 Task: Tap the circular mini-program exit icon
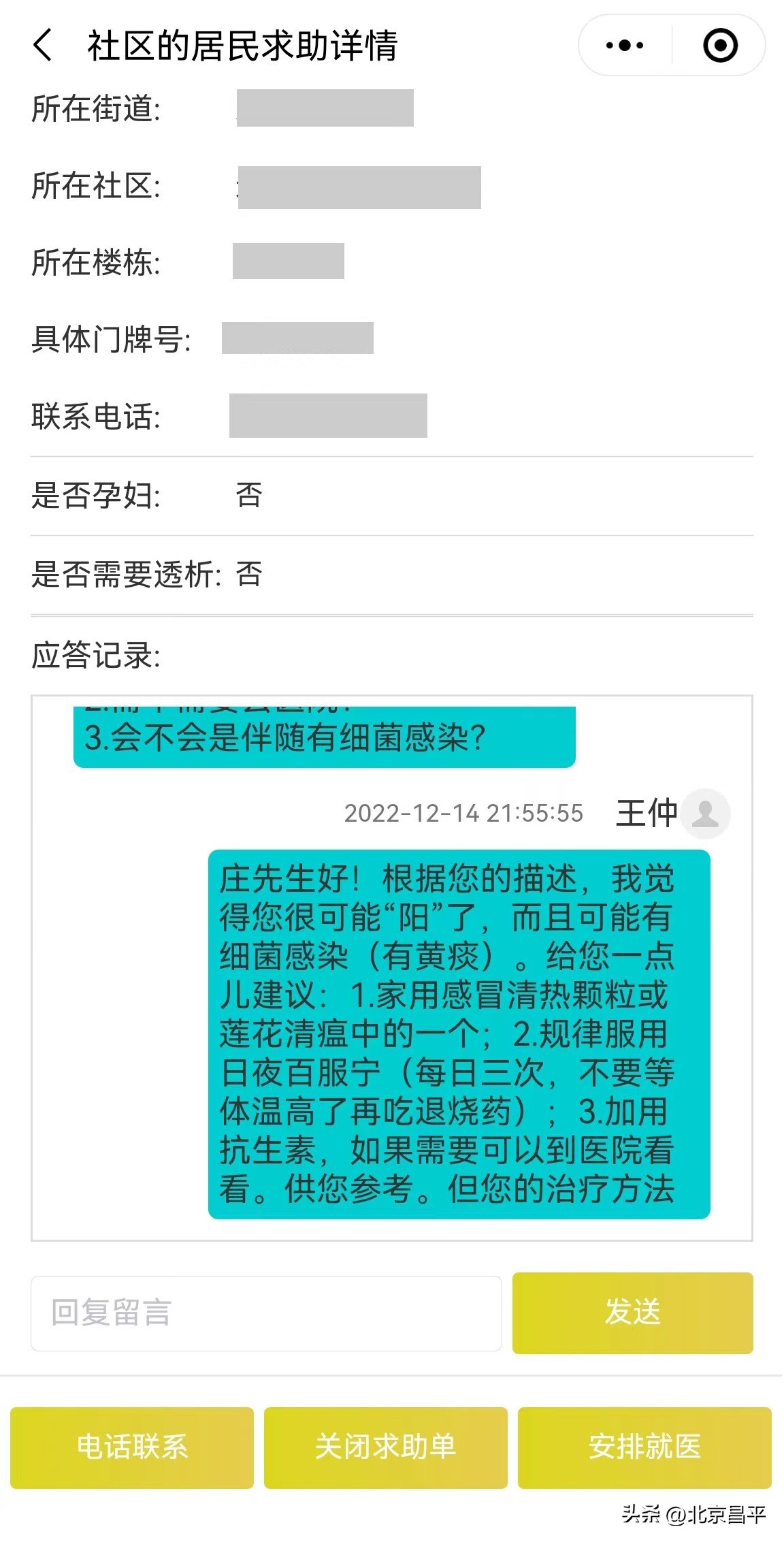tap(719, 45)
